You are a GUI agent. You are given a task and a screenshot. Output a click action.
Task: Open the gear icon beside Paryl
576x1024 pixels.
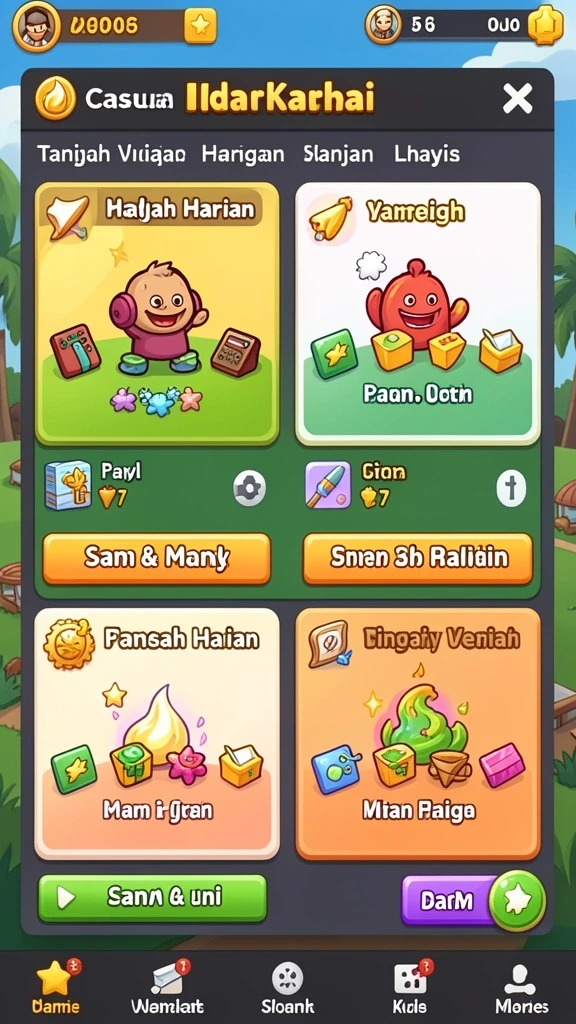(x=249, y=488)
